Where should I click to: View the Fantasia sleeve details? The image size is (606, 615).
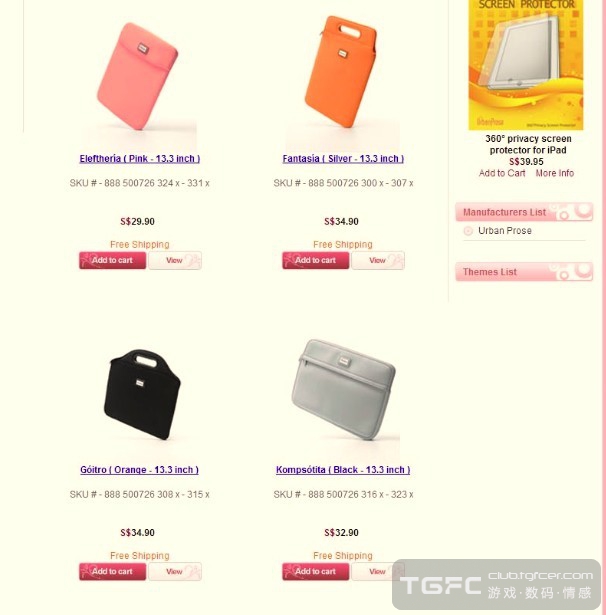(x=378, y=261)
